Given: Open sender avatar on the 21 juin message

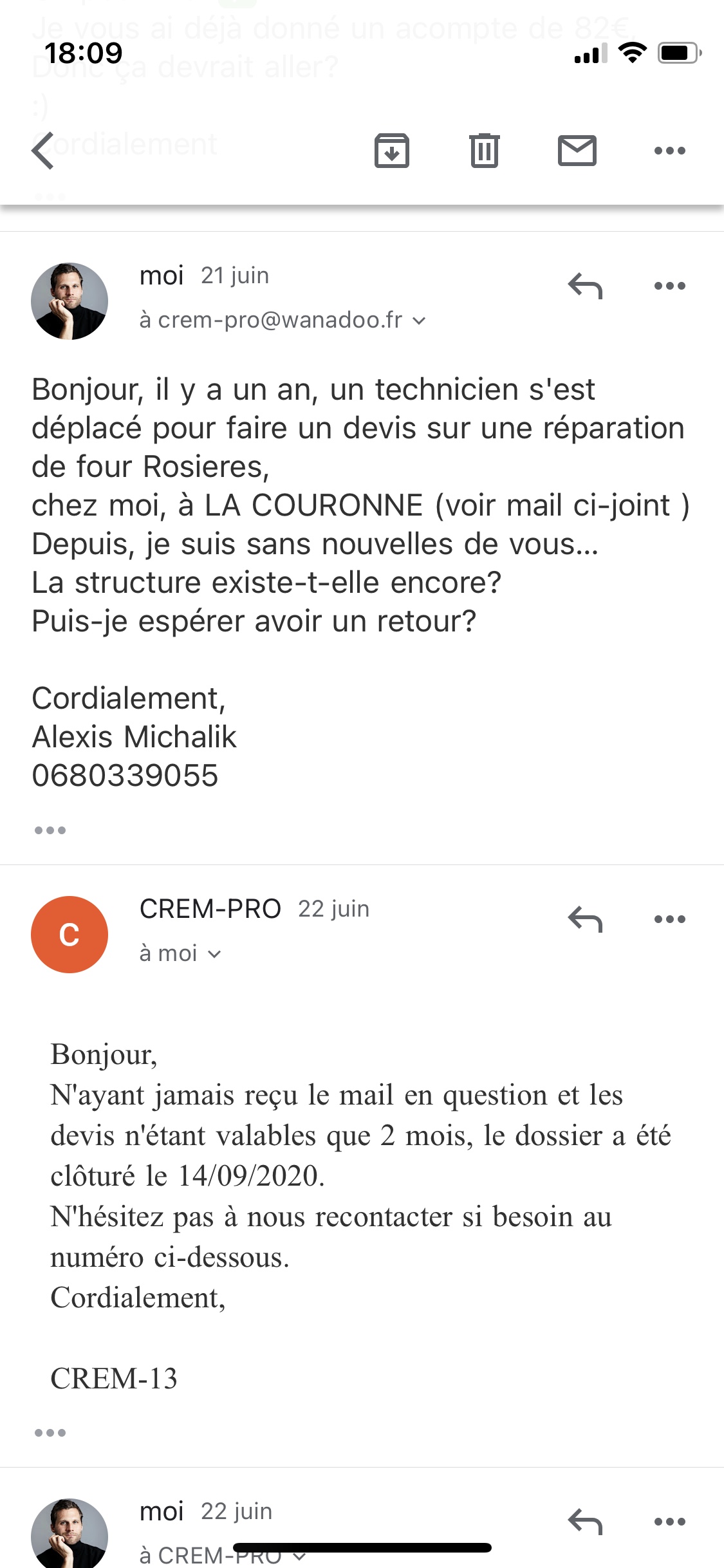Looking at the screenshot, I should coord(70,301).
